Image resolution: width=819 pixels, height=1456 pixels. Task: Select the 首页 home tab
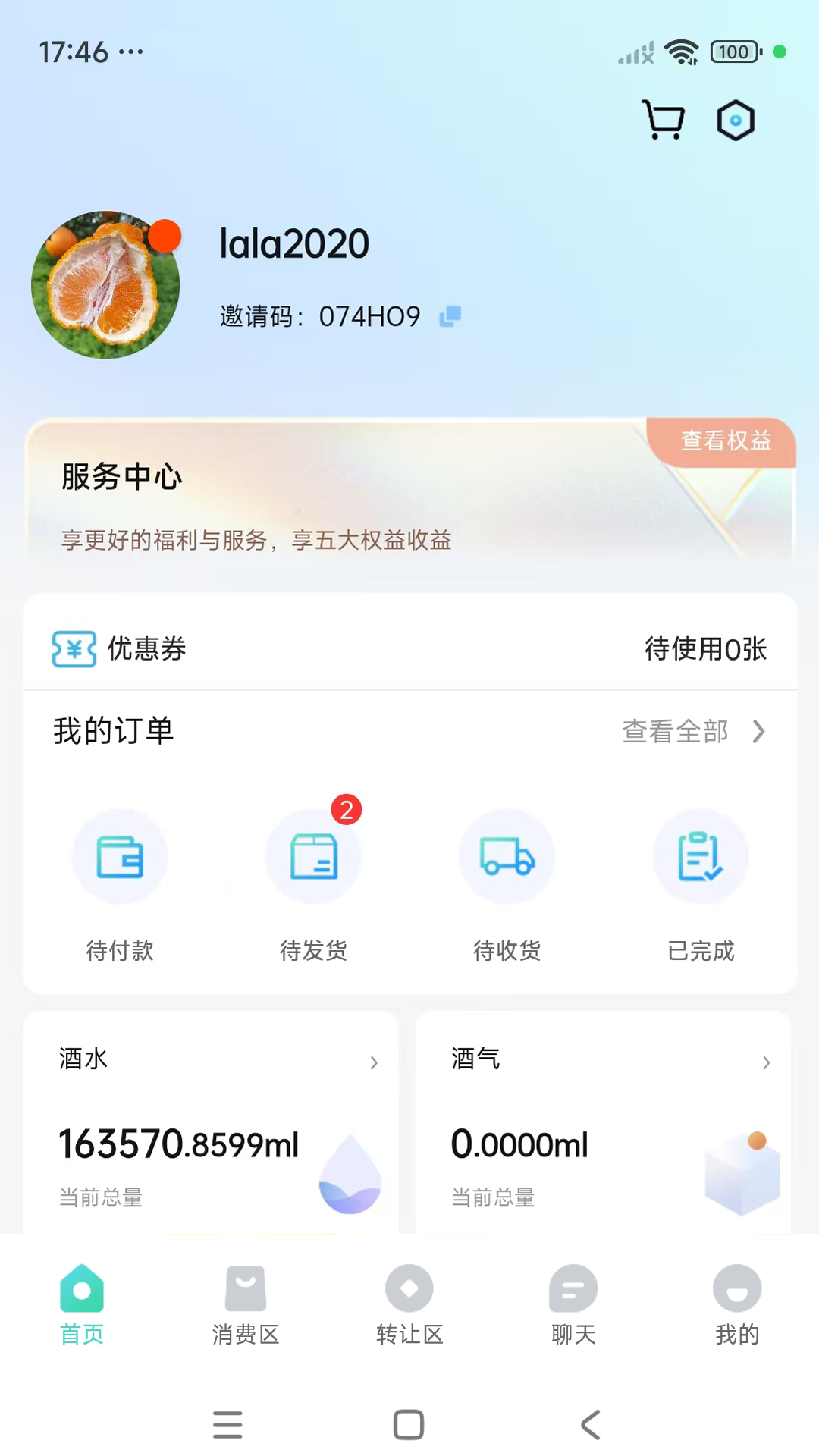(x=82, y=1304)
